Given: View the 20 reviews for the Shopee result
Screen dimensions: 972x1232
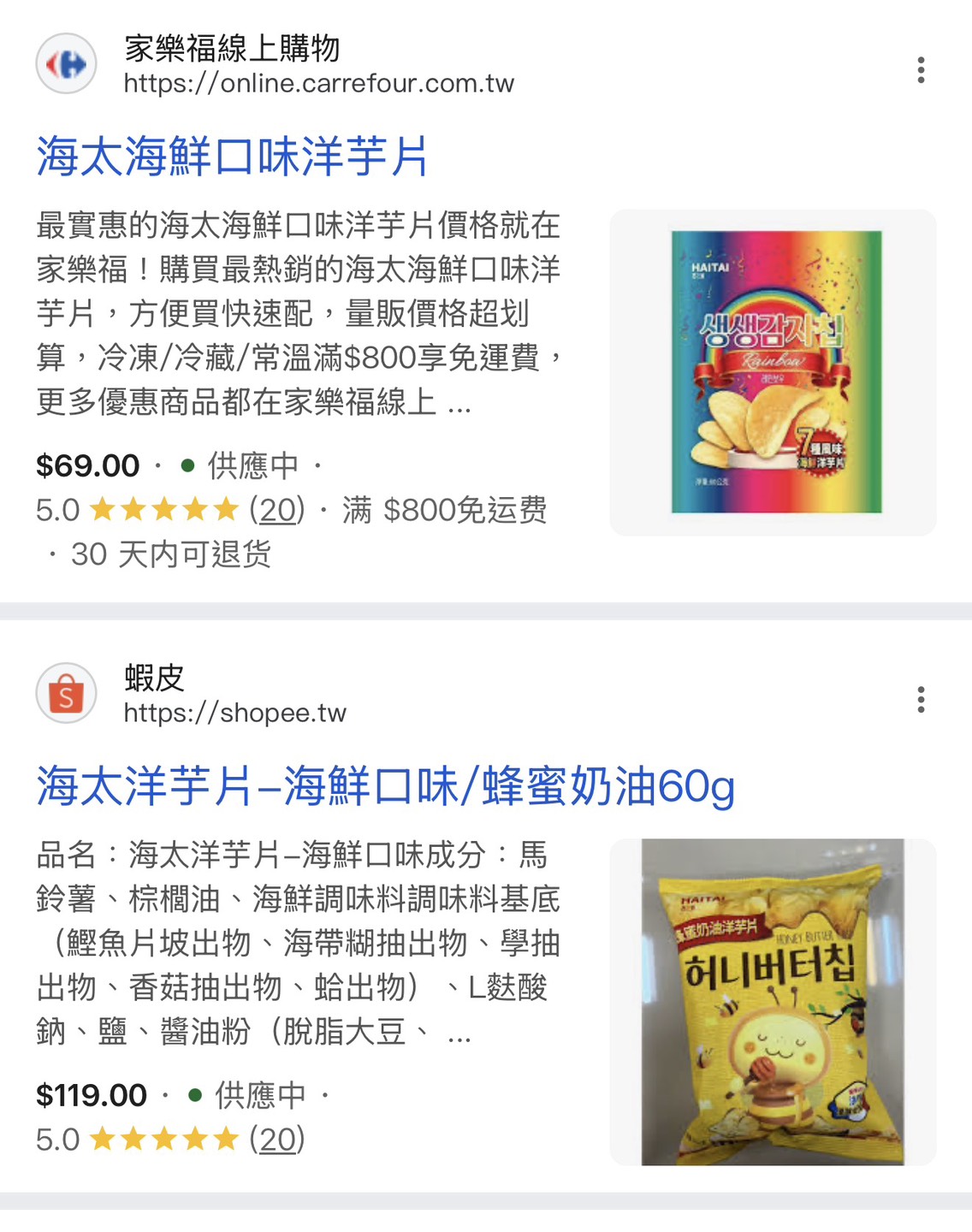Looking at the screenshot, I should pos(277,1140).
